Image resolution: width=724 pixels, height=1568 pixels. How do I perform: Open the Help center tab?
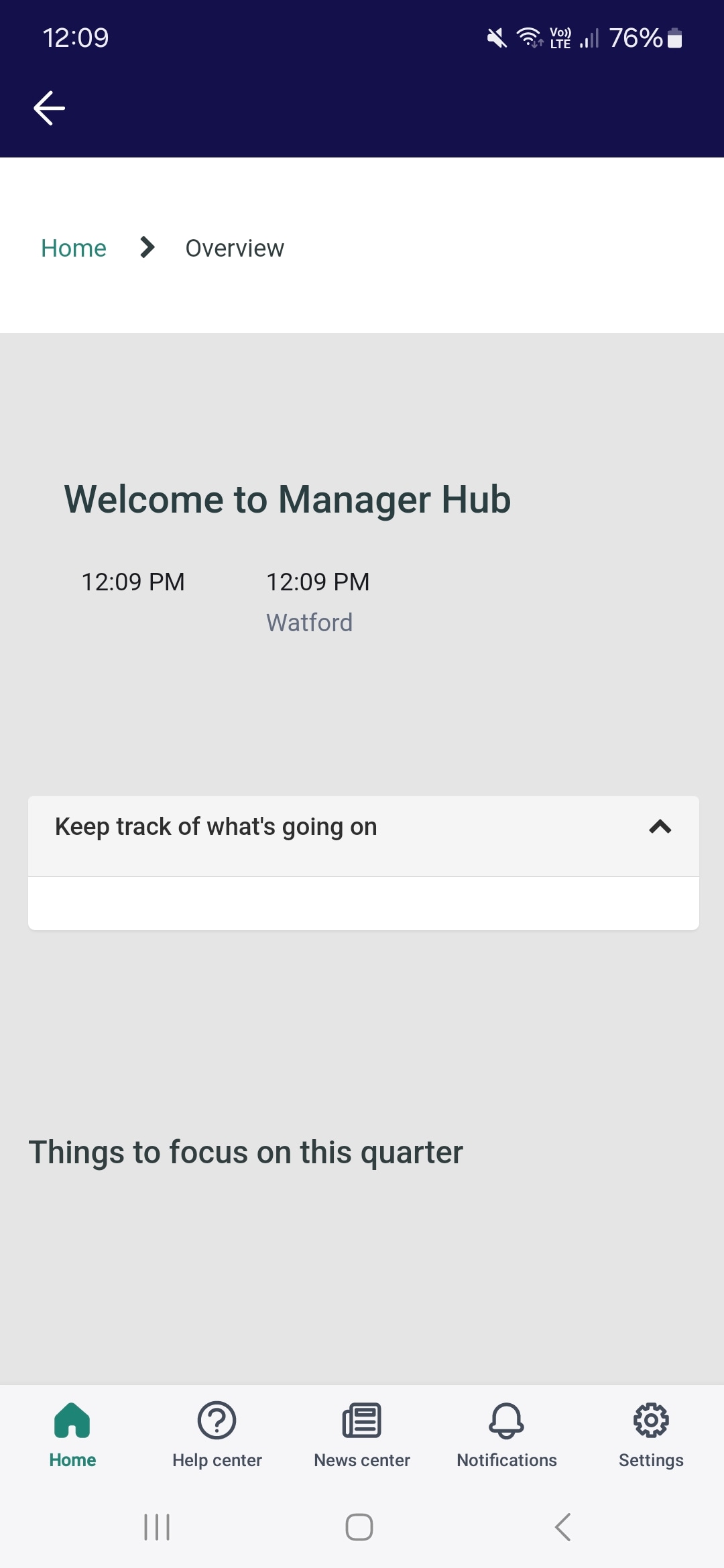pos(217,1435)
